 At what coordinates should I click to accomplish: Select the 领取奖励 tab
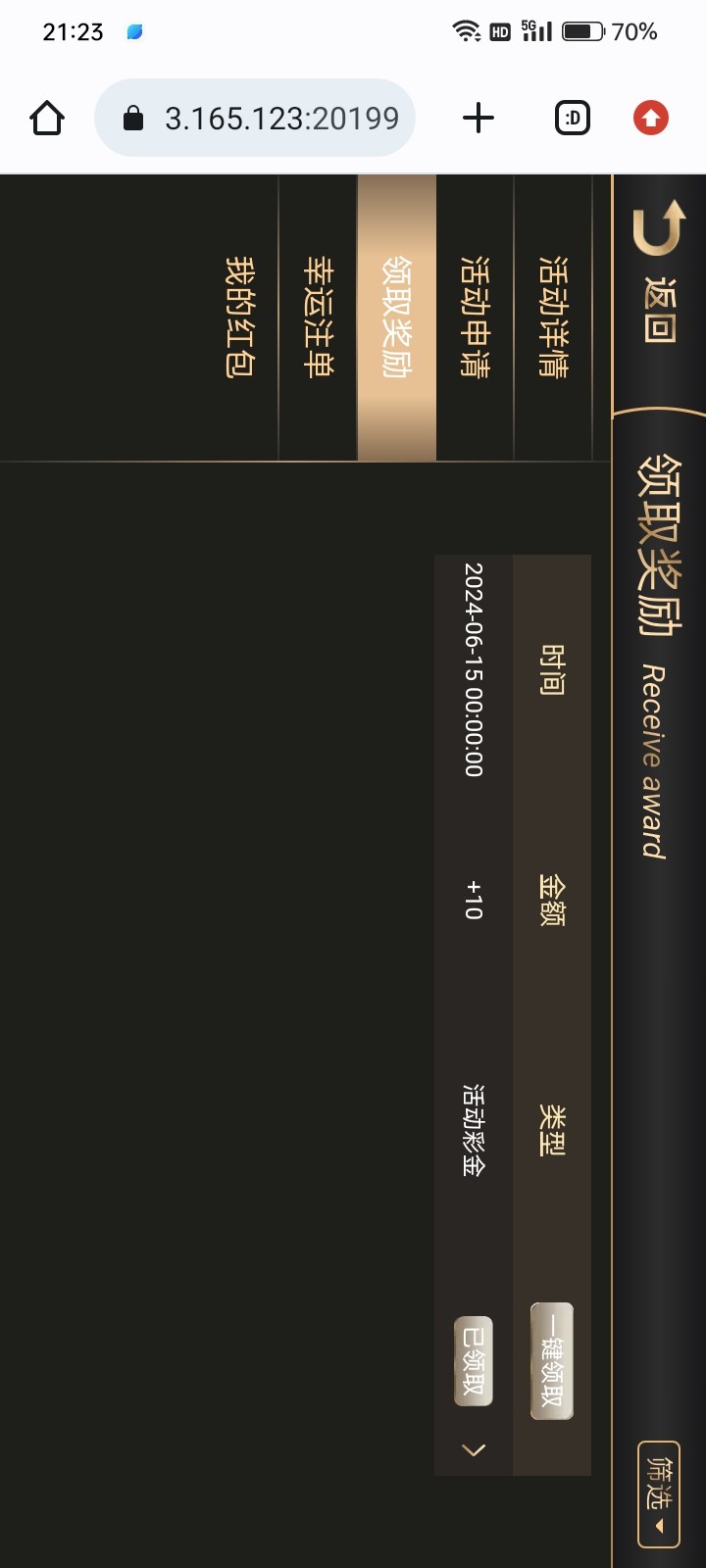(x=396, y=317)
